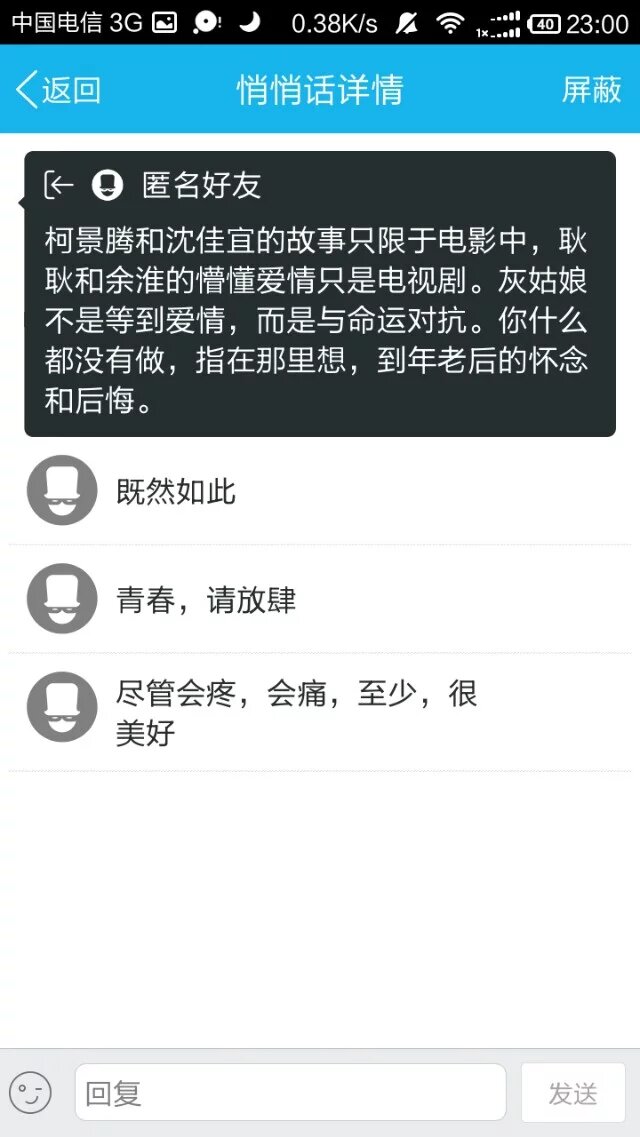This screenshot has height=1137, width=640.
Task: Open the 匿名好友 whisper bubble
Action: (319, 294)
